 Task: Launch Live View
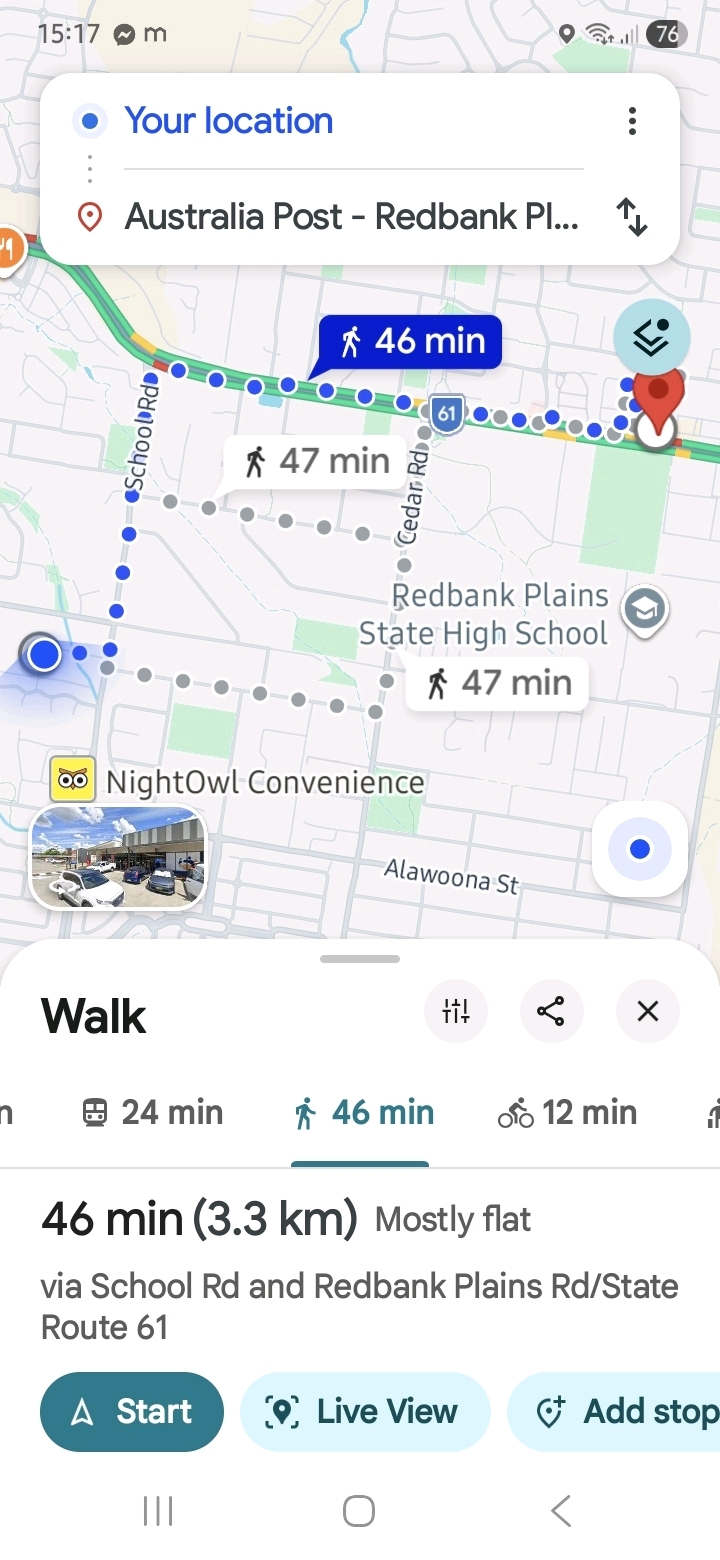[365, 1411]
